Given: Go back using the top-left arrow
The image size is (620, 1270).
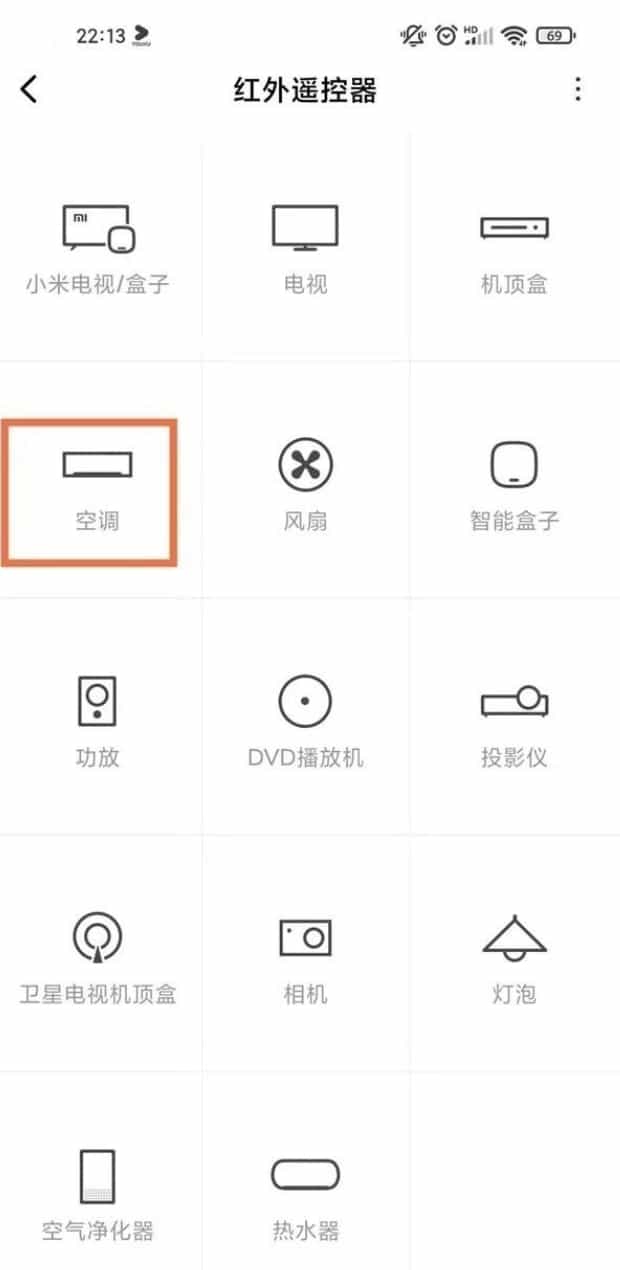Looking at the screenshot, I should [x=29, y=90].
